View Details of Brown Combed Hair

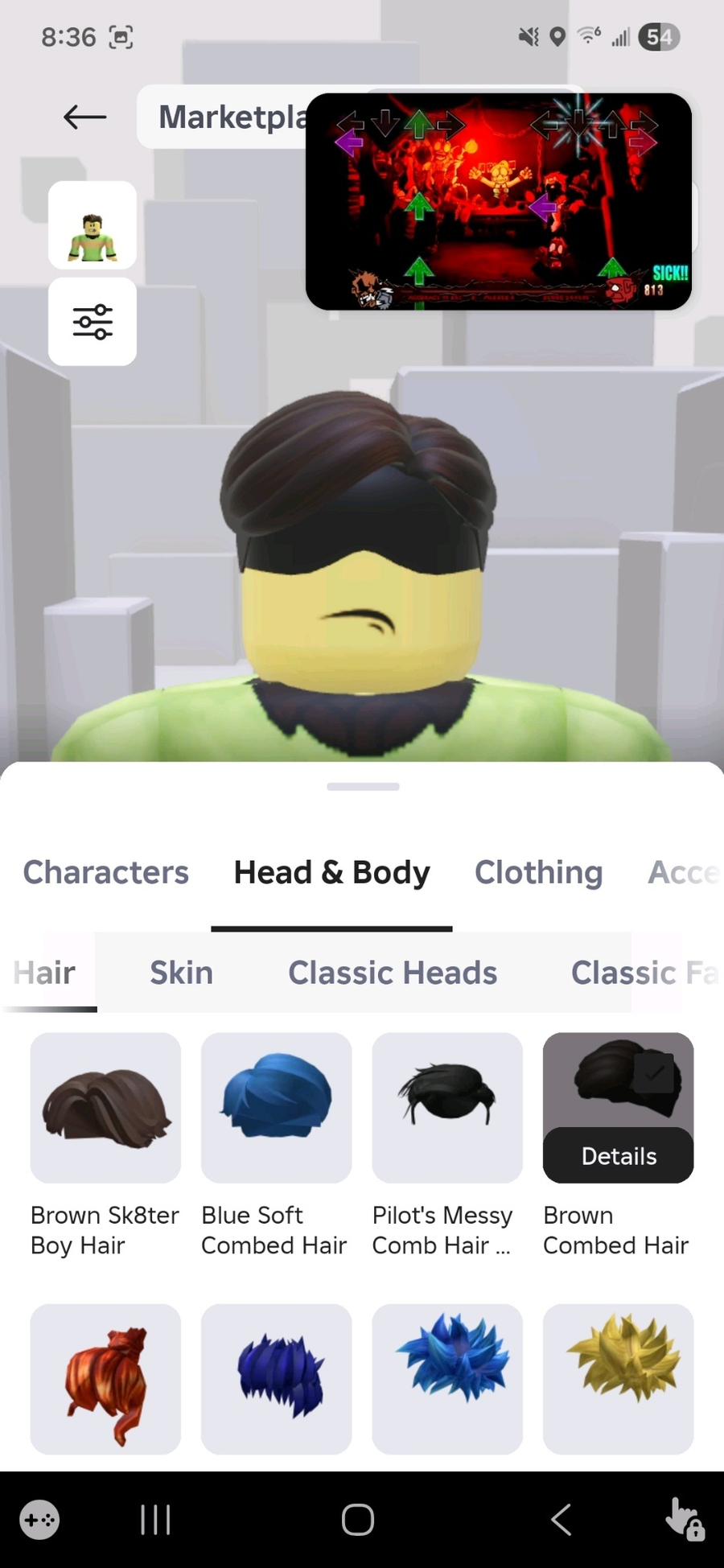click(x=618, y=1155)
